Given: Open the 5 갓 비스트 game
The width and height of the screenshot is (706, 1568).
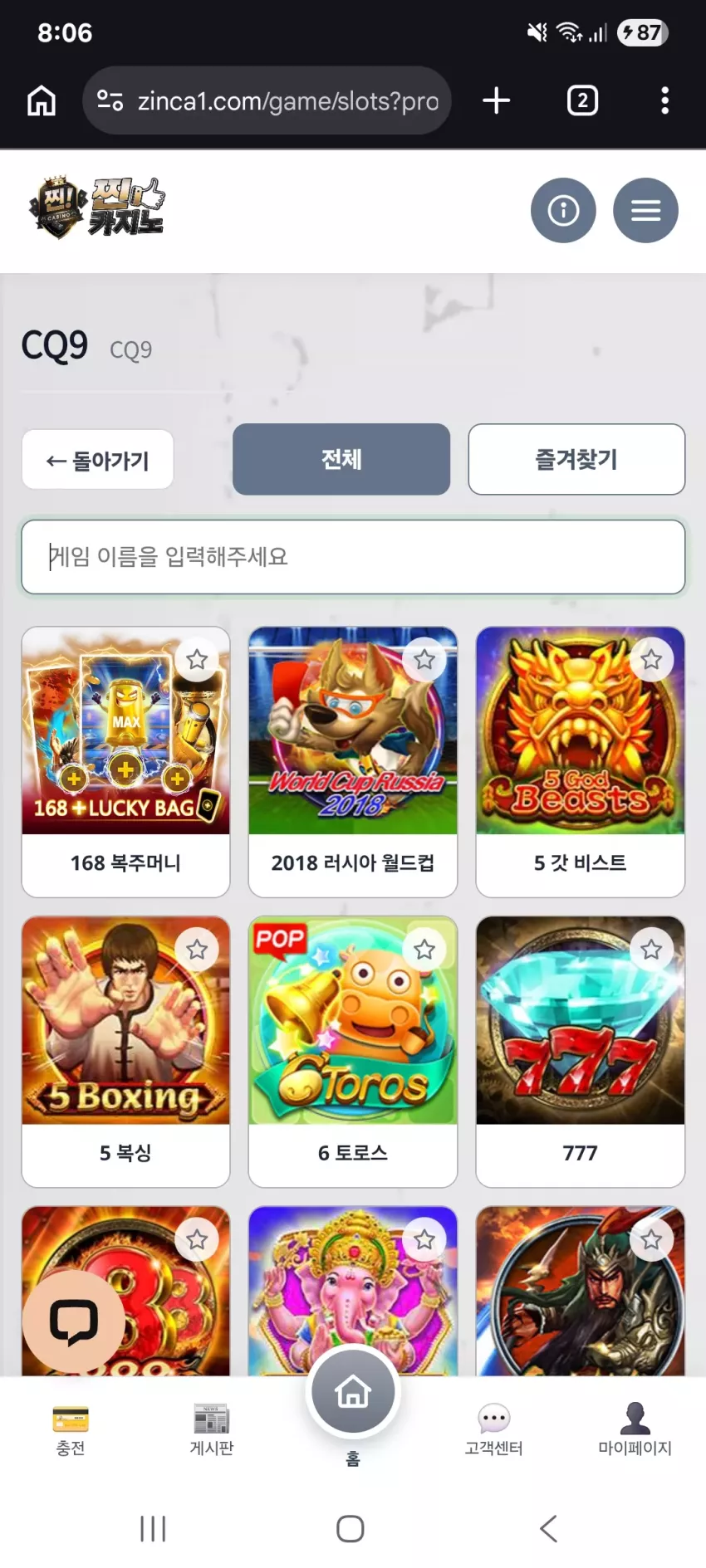Looking at the screenshot, I should click(x=580, y=761).
